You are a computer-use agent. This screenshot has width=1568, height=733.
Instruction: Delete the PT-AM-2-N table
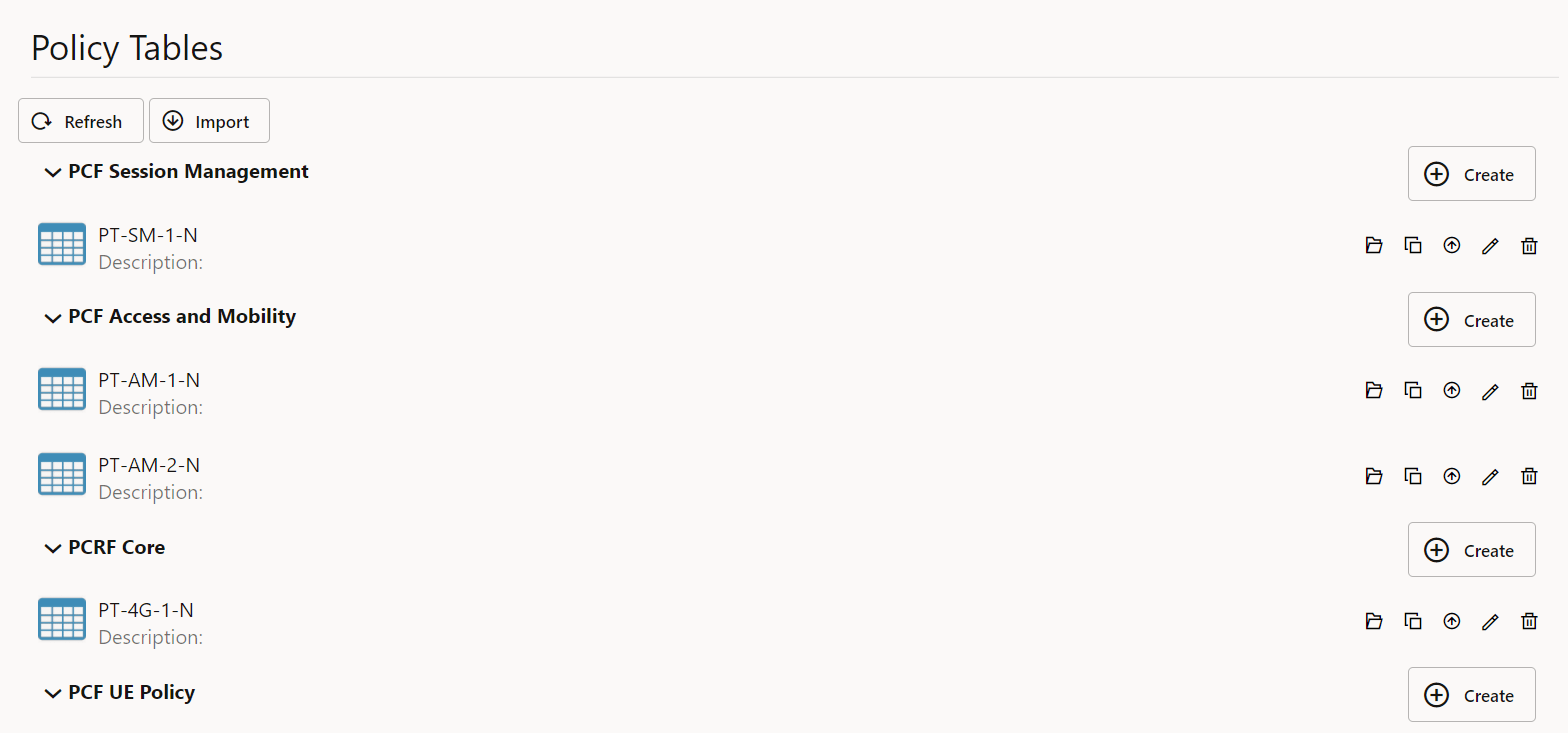click(1529, 476)
